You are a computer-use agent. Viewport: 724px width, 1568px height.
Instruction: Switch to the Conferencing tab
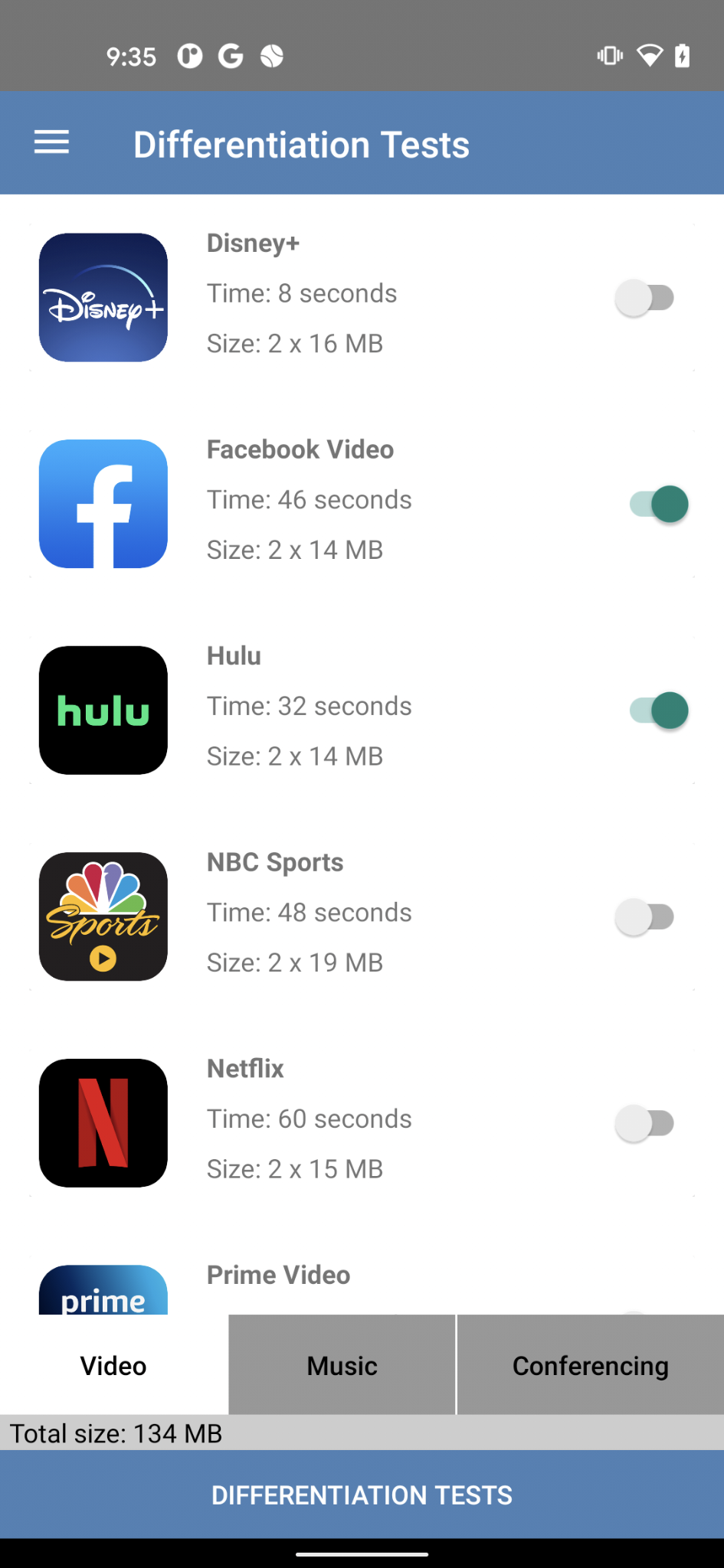[x=590, y=1365]
